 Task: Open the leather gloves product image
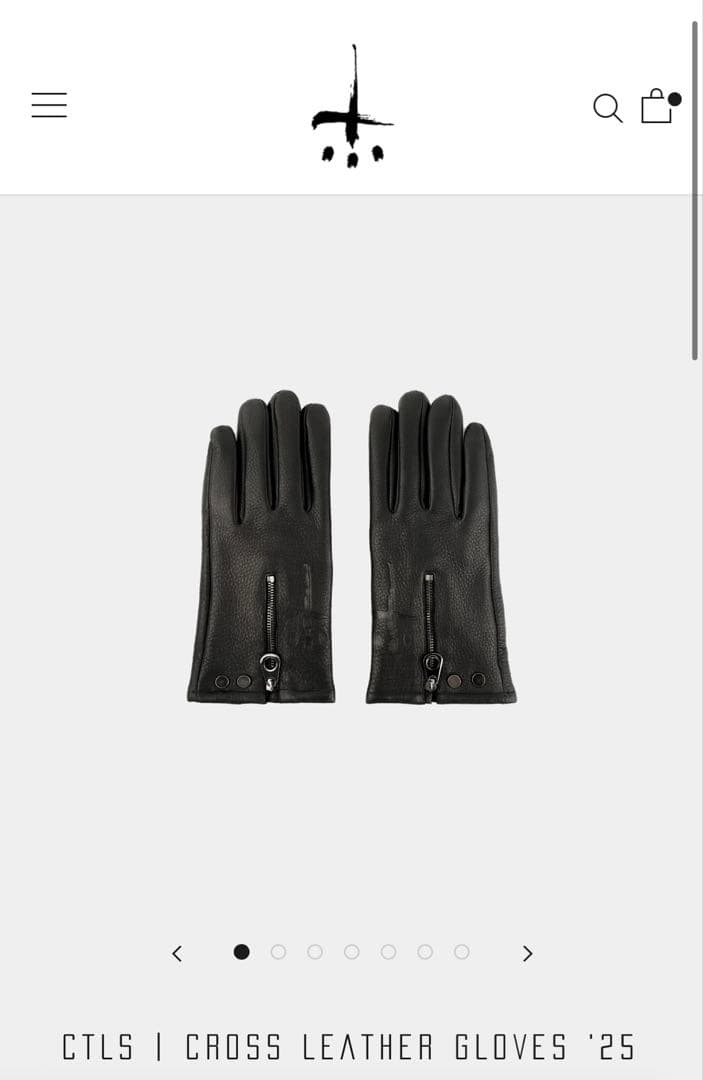[x=351, y=547]
